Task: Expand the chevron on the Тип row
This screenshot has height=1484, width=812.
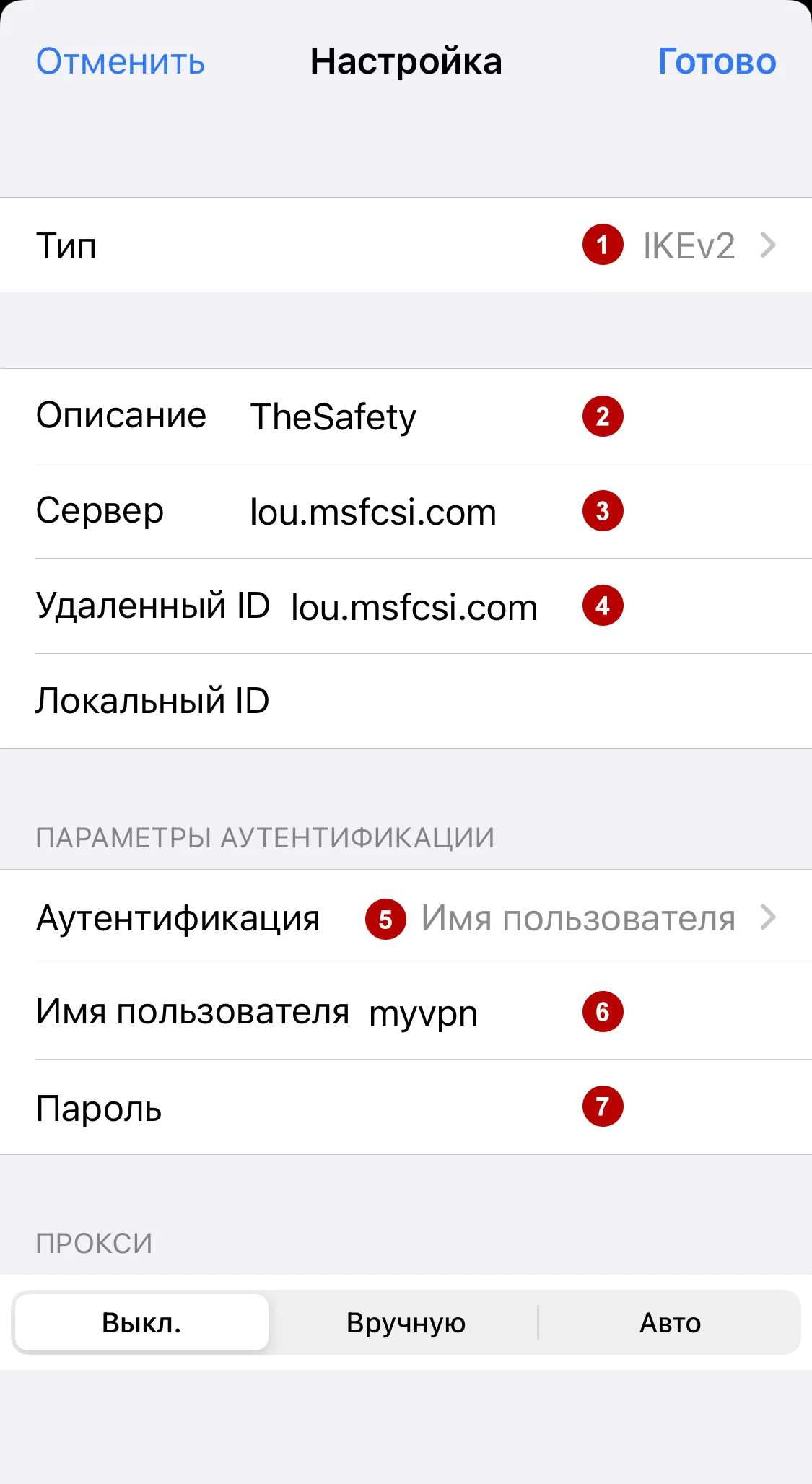Action: 769,245
